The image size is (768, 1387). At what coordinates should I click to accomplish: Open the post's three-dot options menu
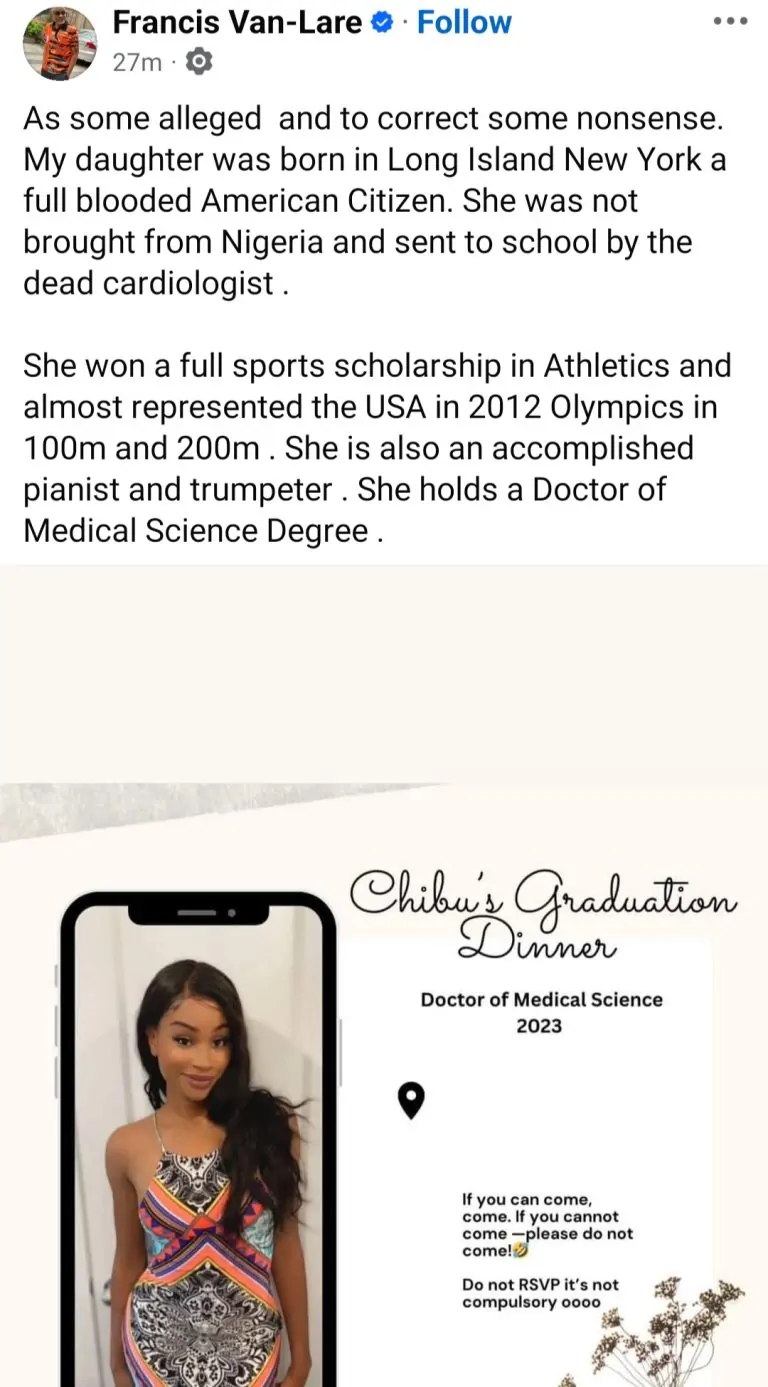[x=730, y=22]
